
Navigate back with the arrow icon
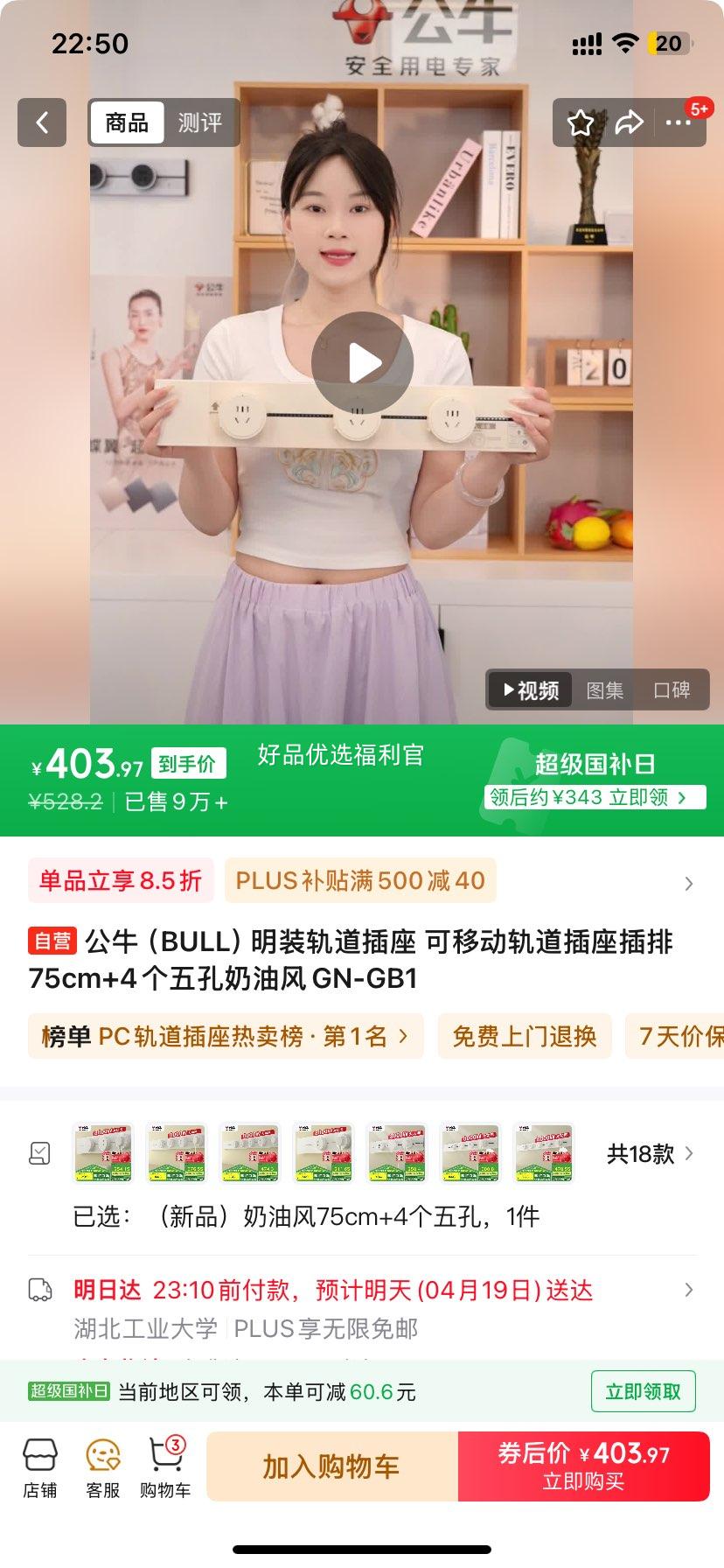42,122
